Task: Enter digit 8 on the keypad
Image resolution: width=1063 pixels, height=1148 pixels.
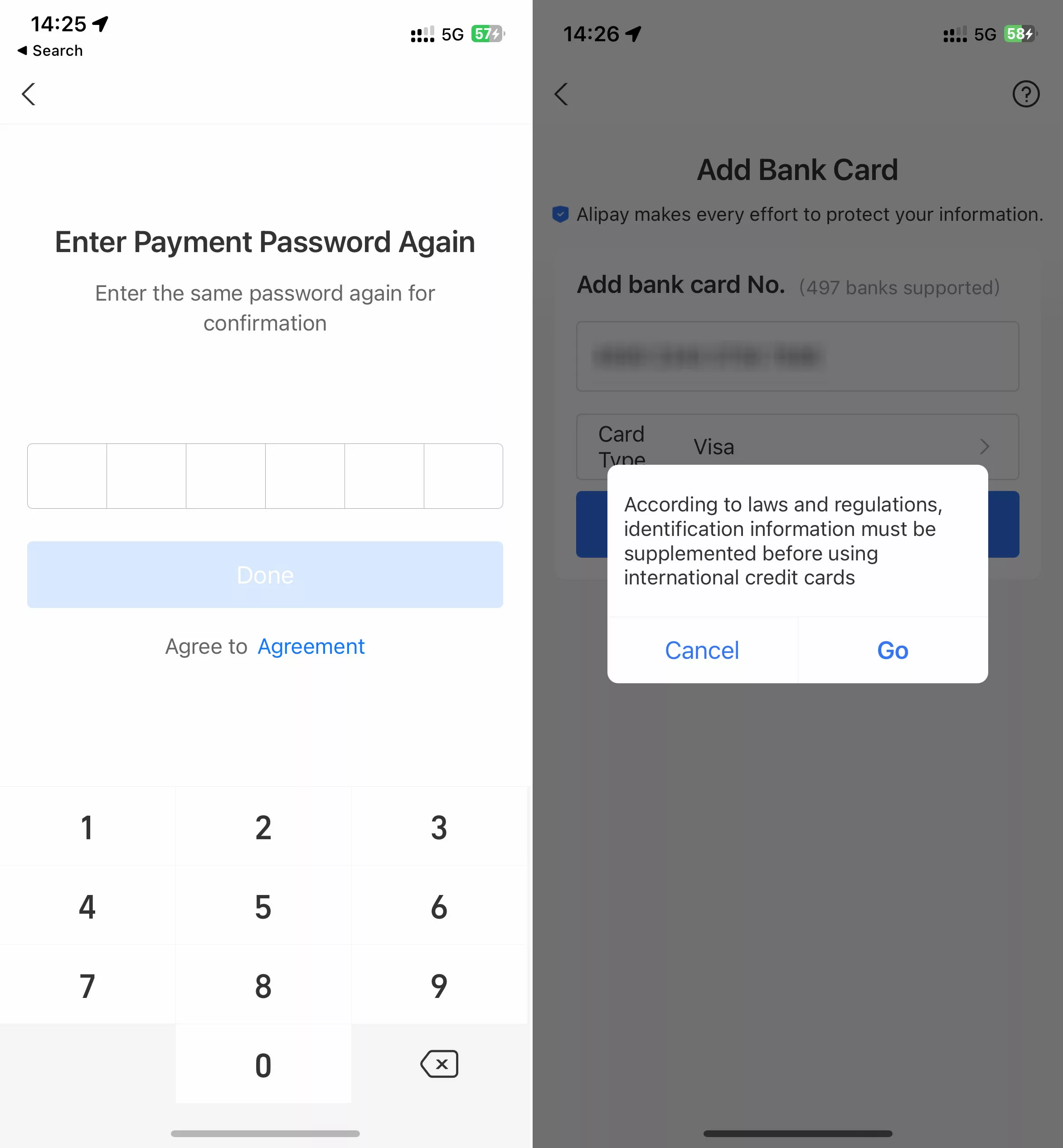Action: pyautogui.click(x=263, y=985)
